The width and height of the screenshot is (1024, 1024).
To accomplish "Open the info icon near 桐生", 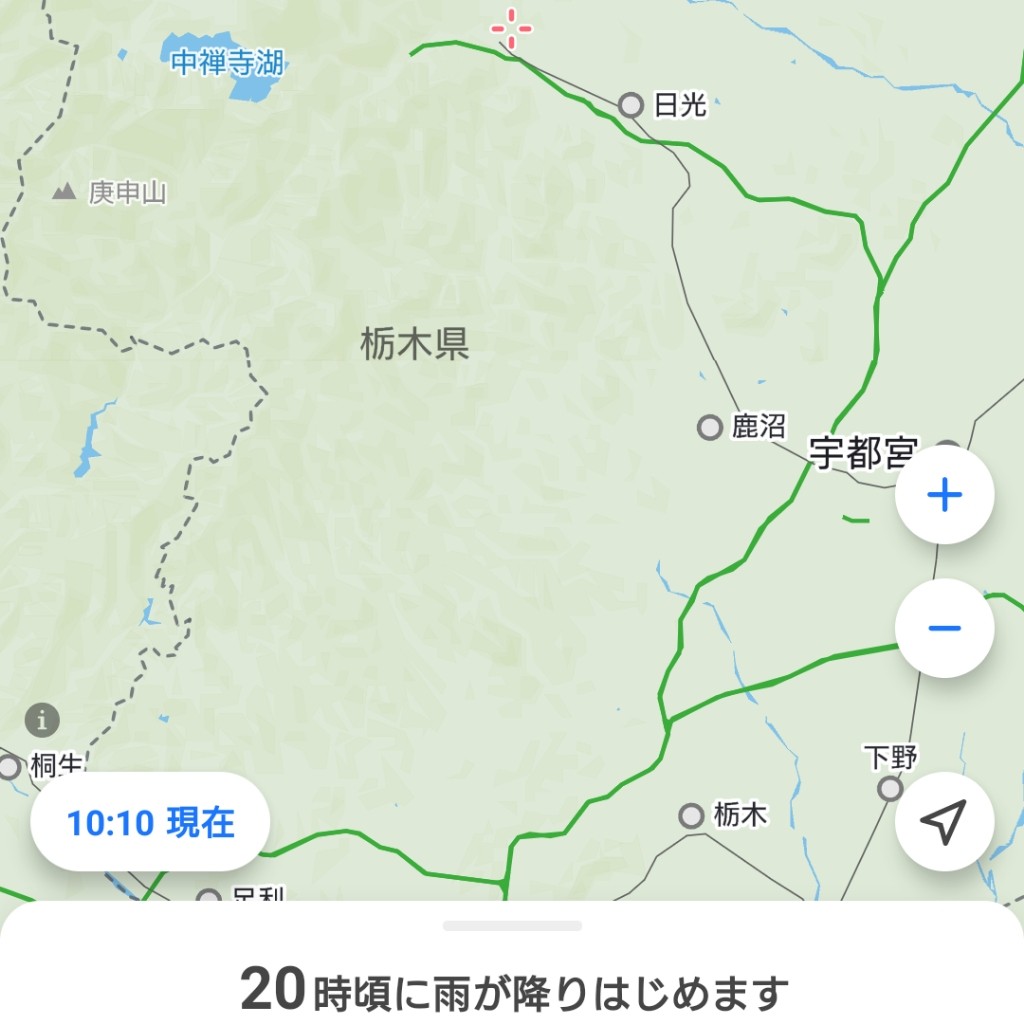I will tap(42, 718).
